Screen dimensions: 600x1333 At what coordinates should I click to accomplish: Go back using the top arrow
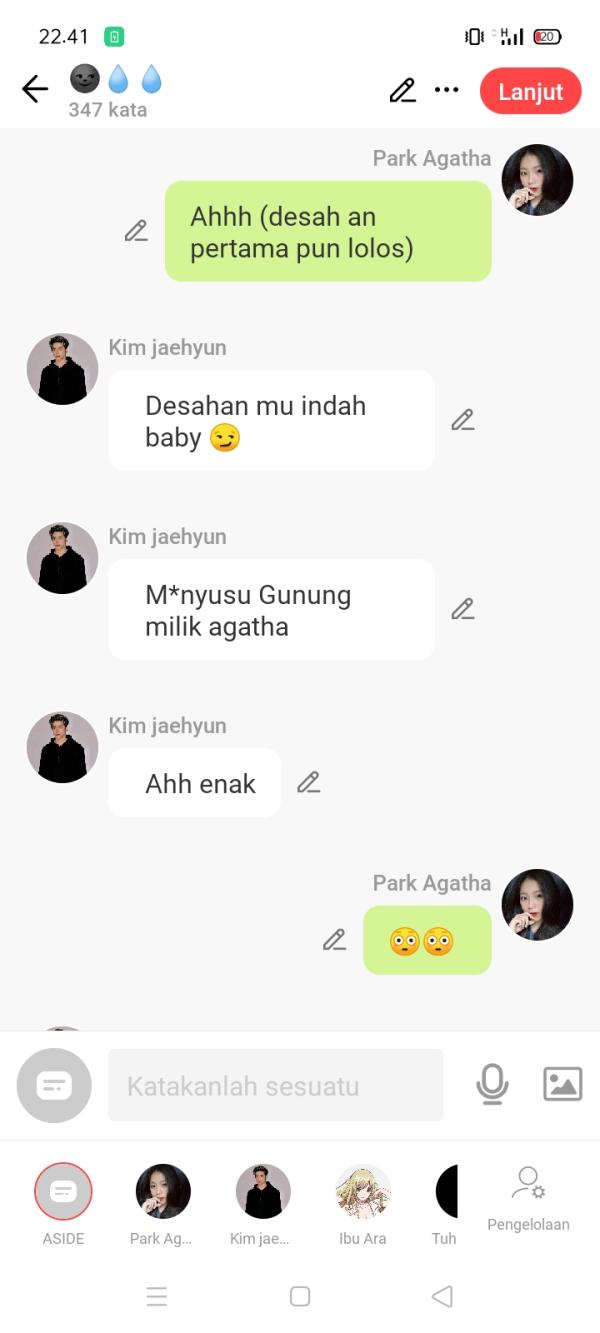[35, 90]
